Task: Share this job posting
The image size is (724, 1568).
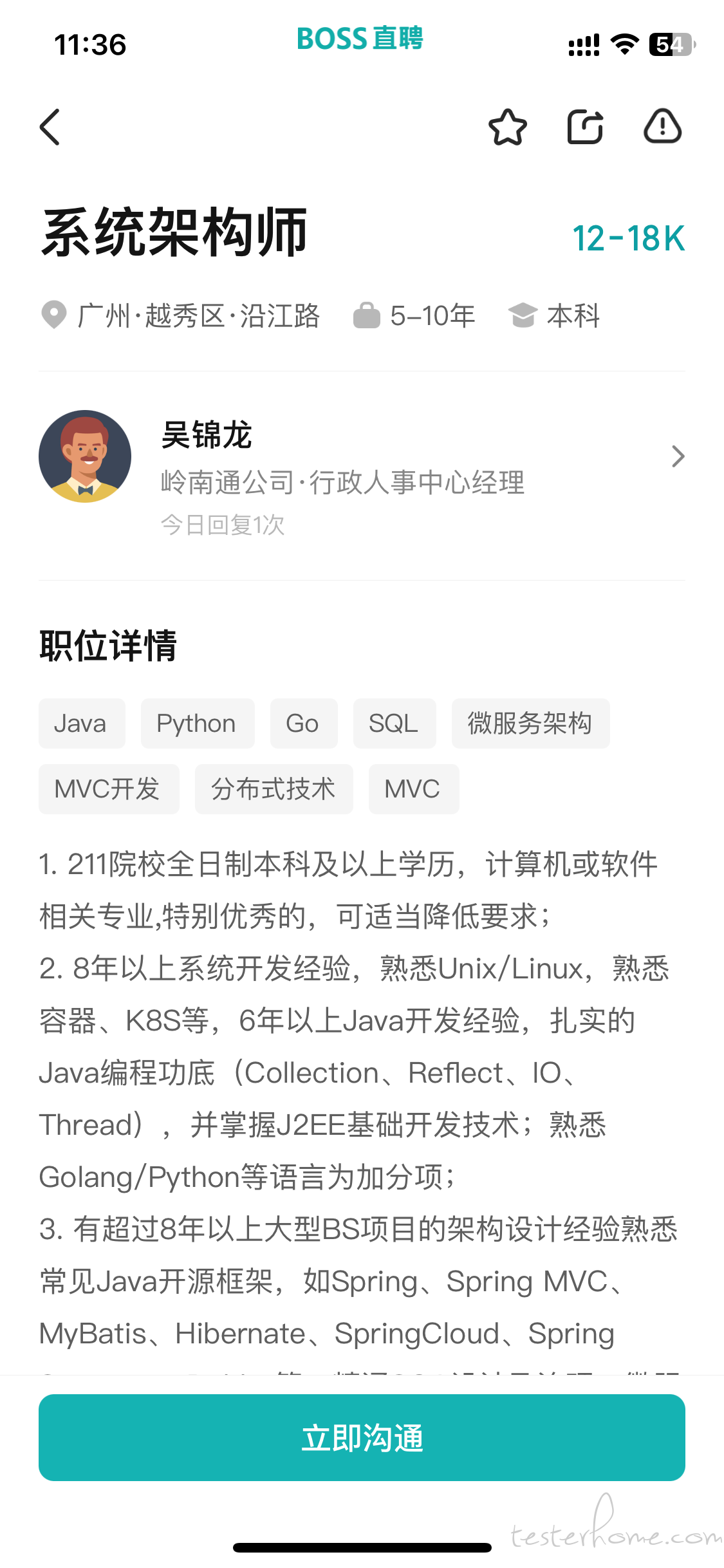Action: pyautogui.click(x=585, y=127)
